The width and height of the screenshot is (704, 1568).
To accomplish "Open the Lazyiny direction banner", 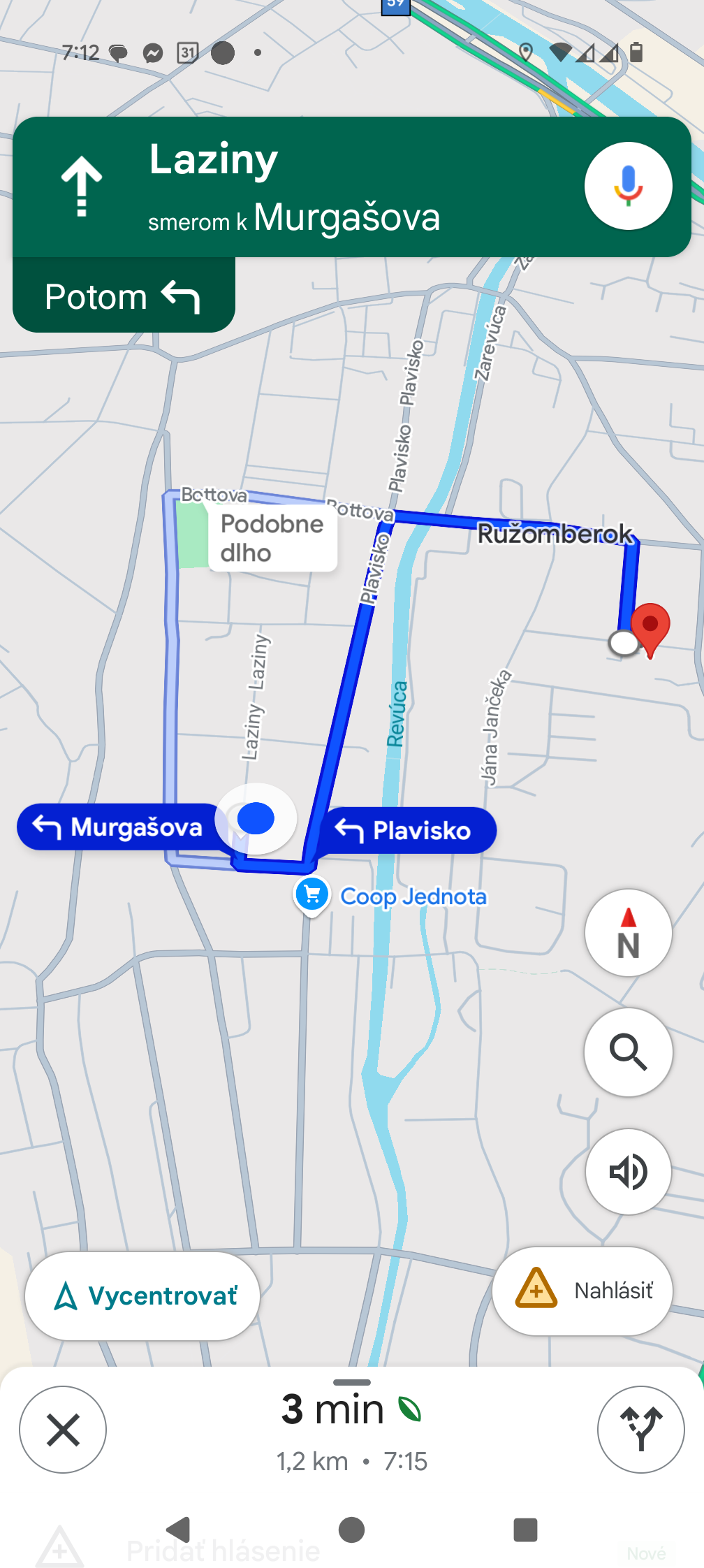I will [x=293, y=187].
